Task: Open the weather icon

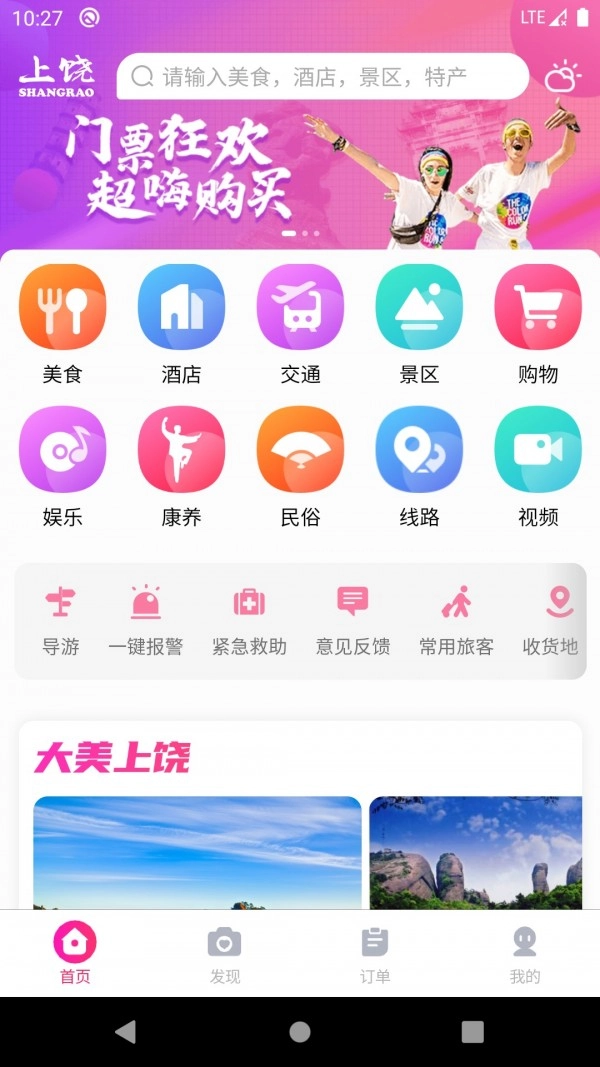Action: [562, 77]
